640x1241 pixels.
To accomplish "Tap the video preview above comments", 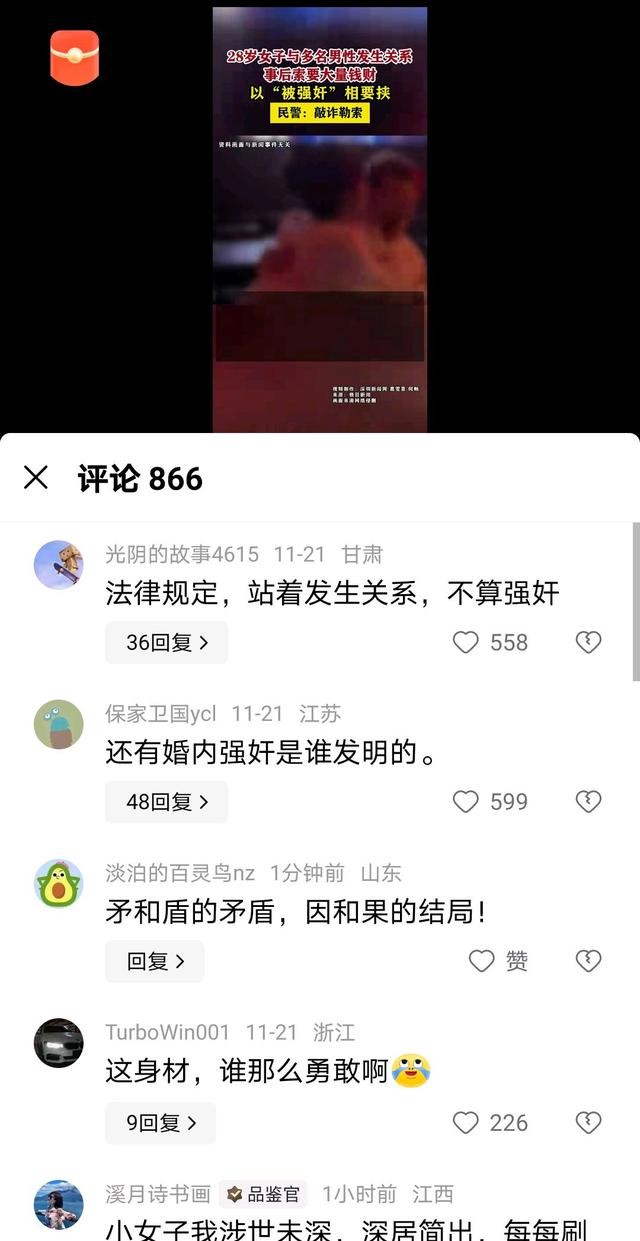I will 320,220.
